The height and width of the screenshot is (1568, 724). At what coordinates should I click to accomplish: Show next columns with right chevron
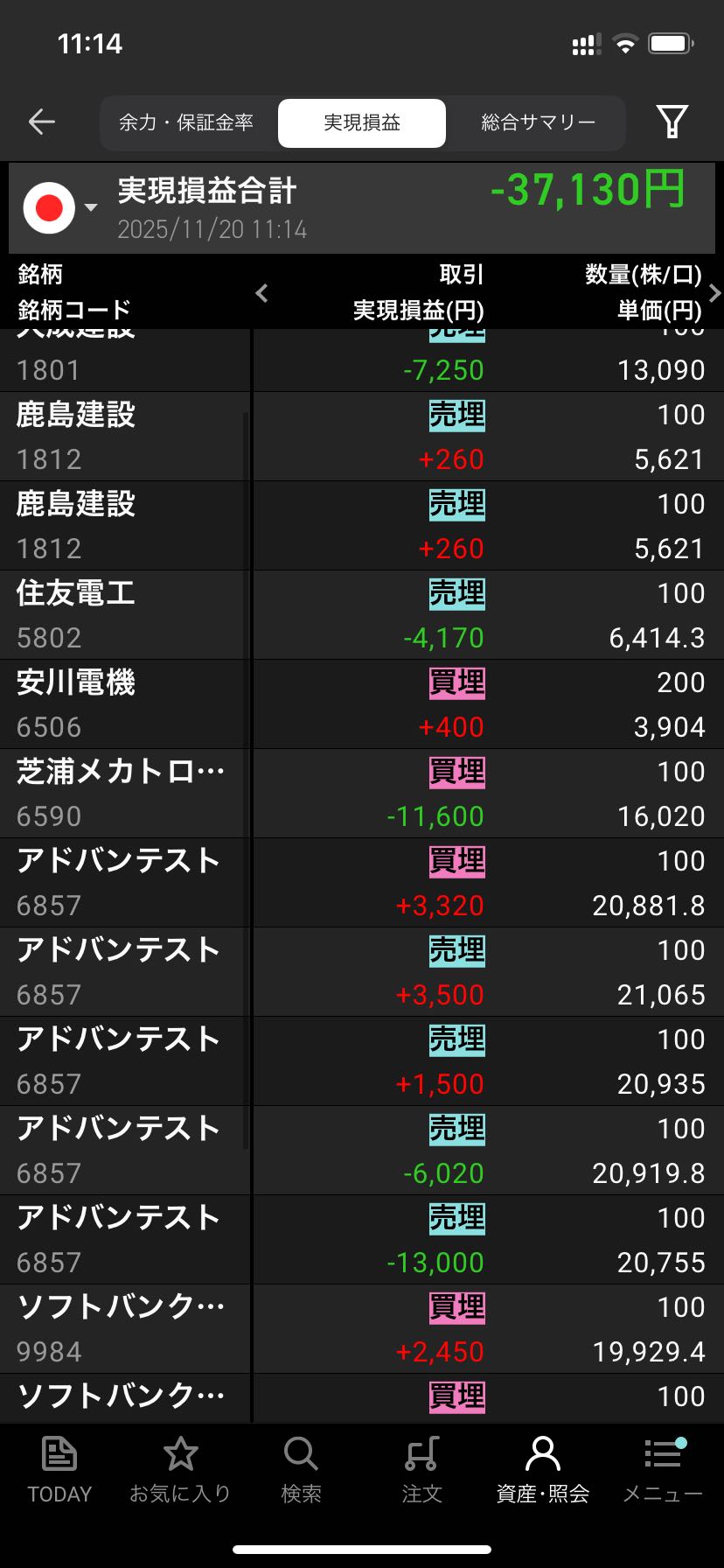pos(714,293)
